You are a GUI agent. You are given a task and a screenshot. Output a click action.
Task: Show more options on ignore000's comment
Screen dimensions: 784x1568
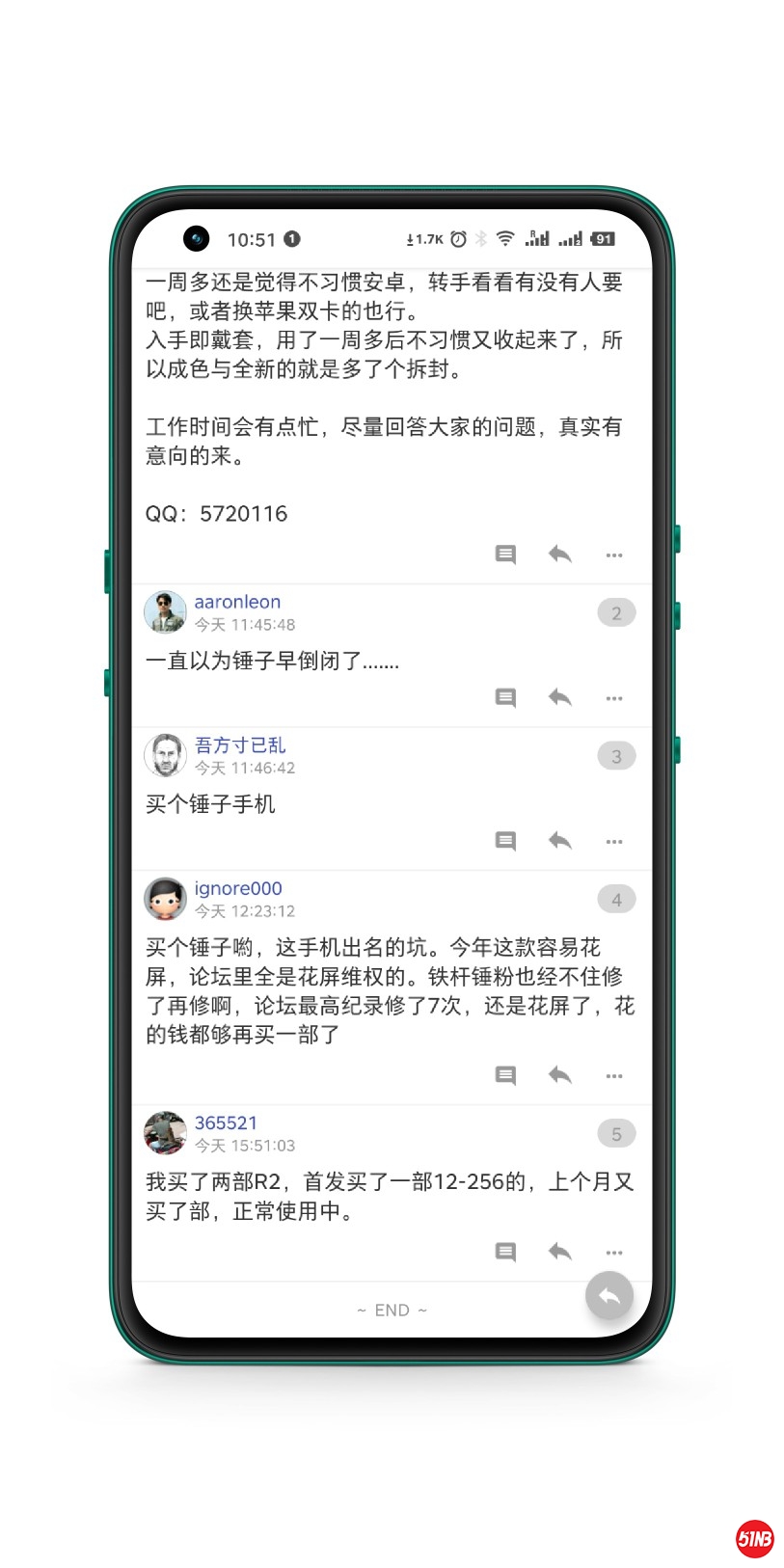click(x=614, y=1075)
